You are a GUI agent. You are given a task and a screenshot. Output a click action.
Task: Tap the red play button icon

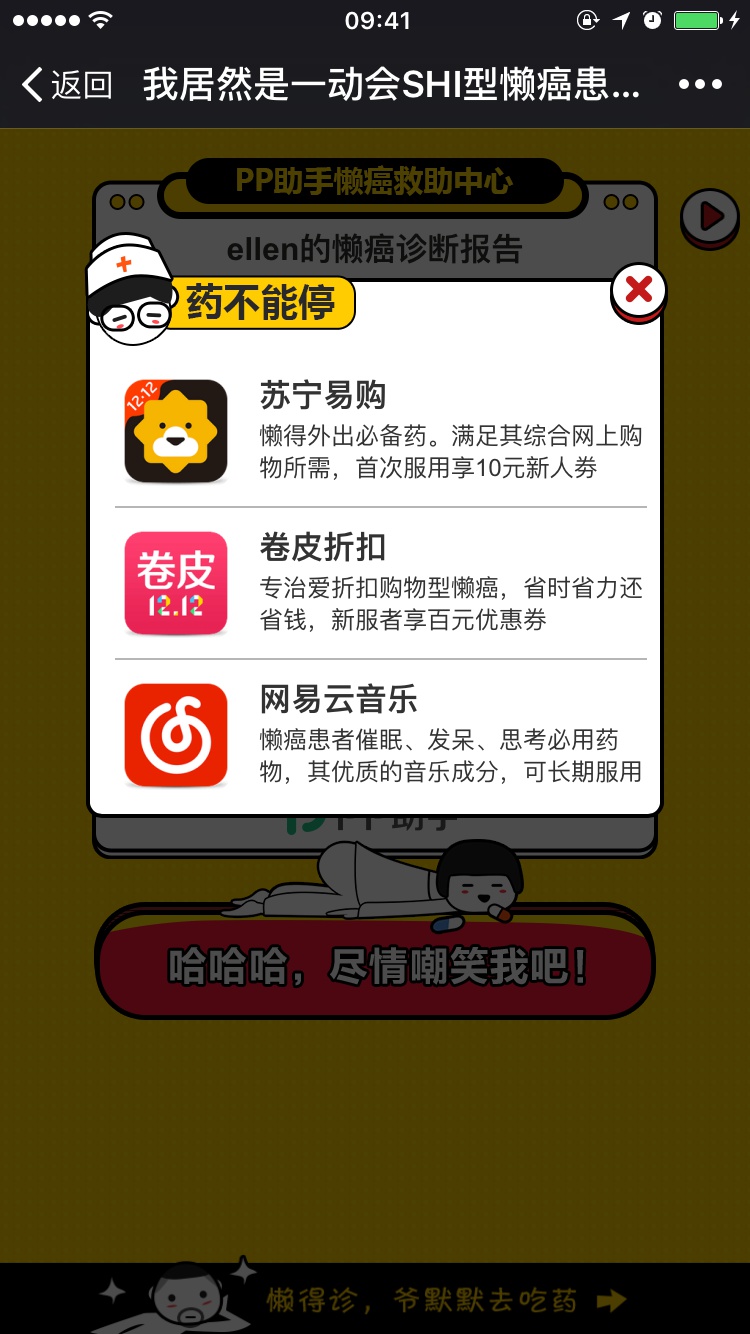(x=710, y=216)
